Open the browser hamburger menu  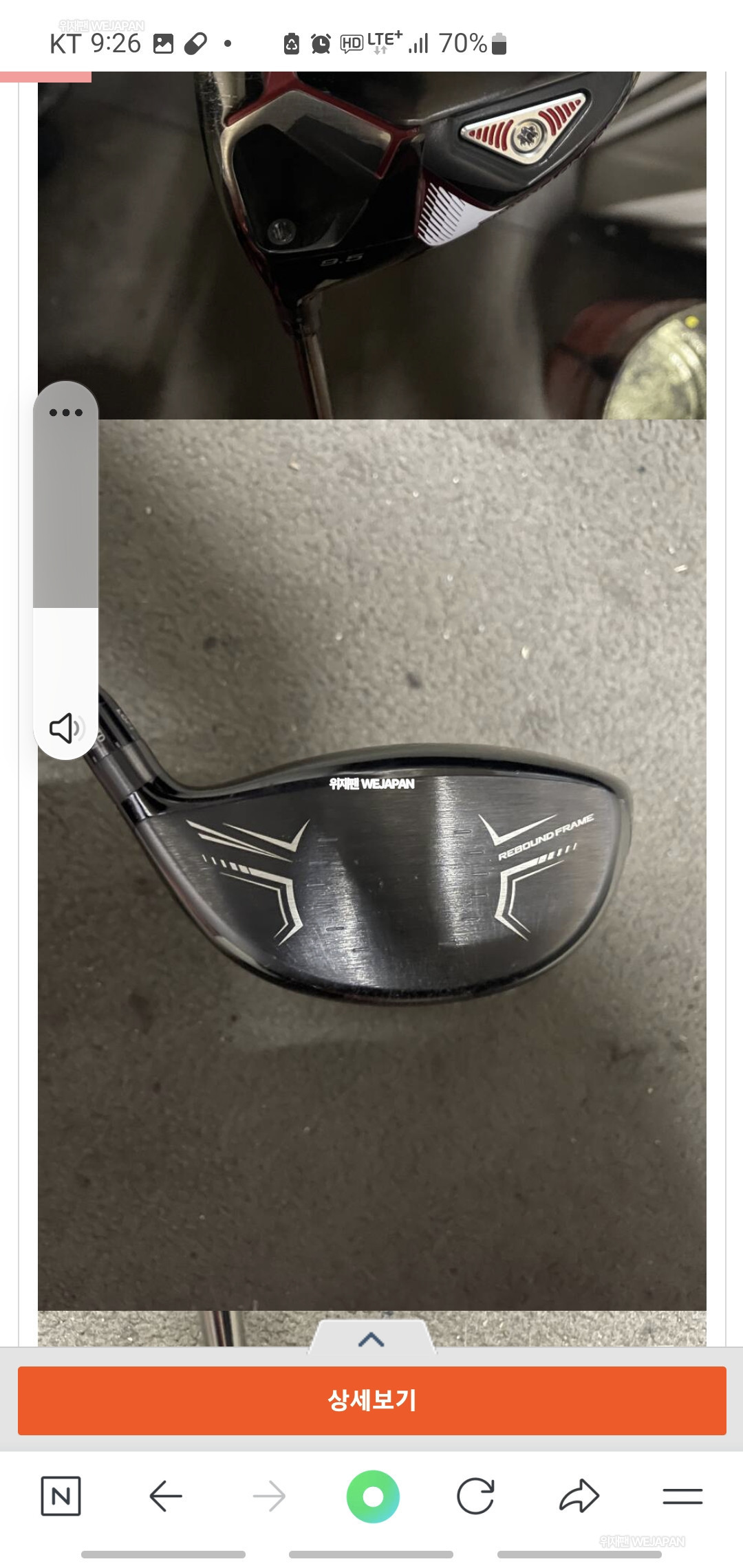[682, 1496]
